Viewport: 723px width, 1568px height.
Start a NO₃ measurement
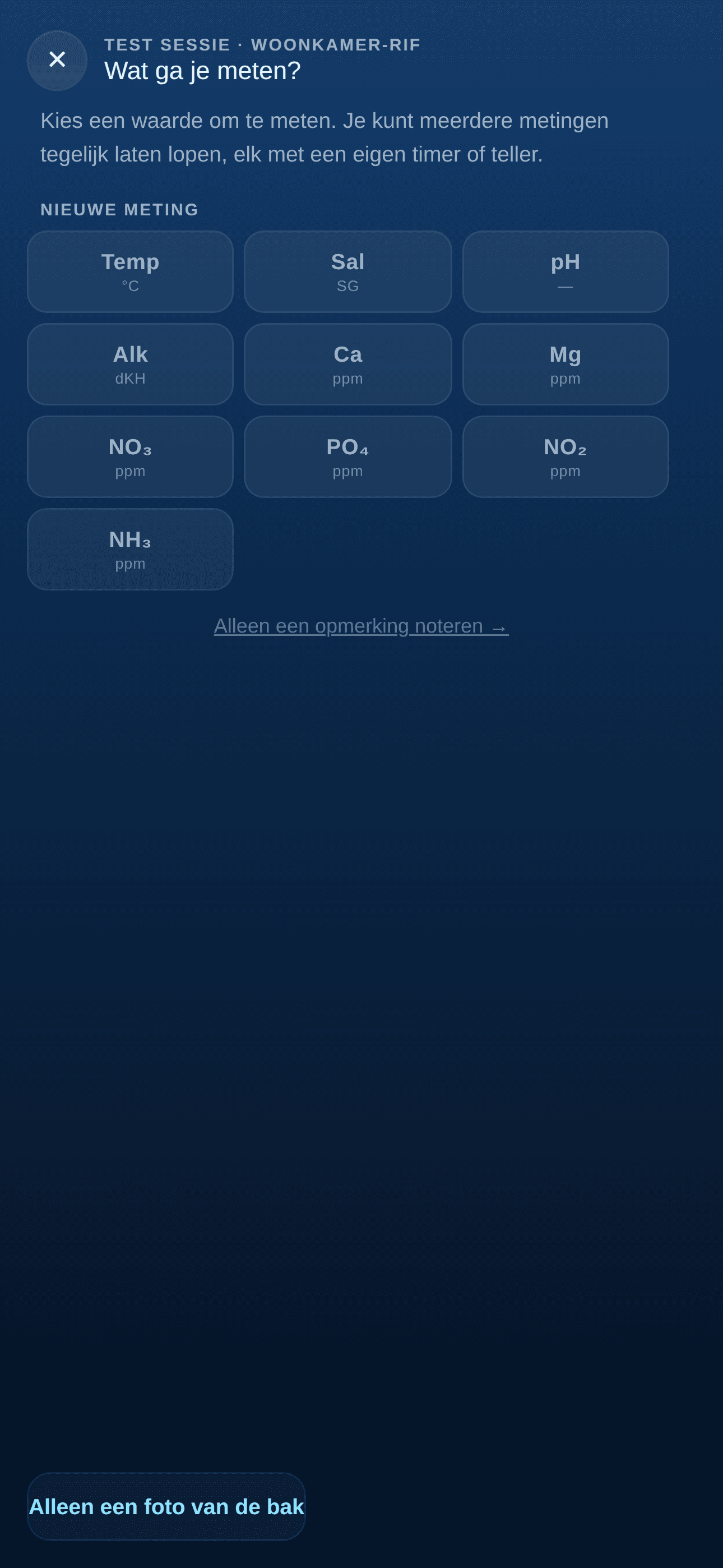[x=130, y=456]
